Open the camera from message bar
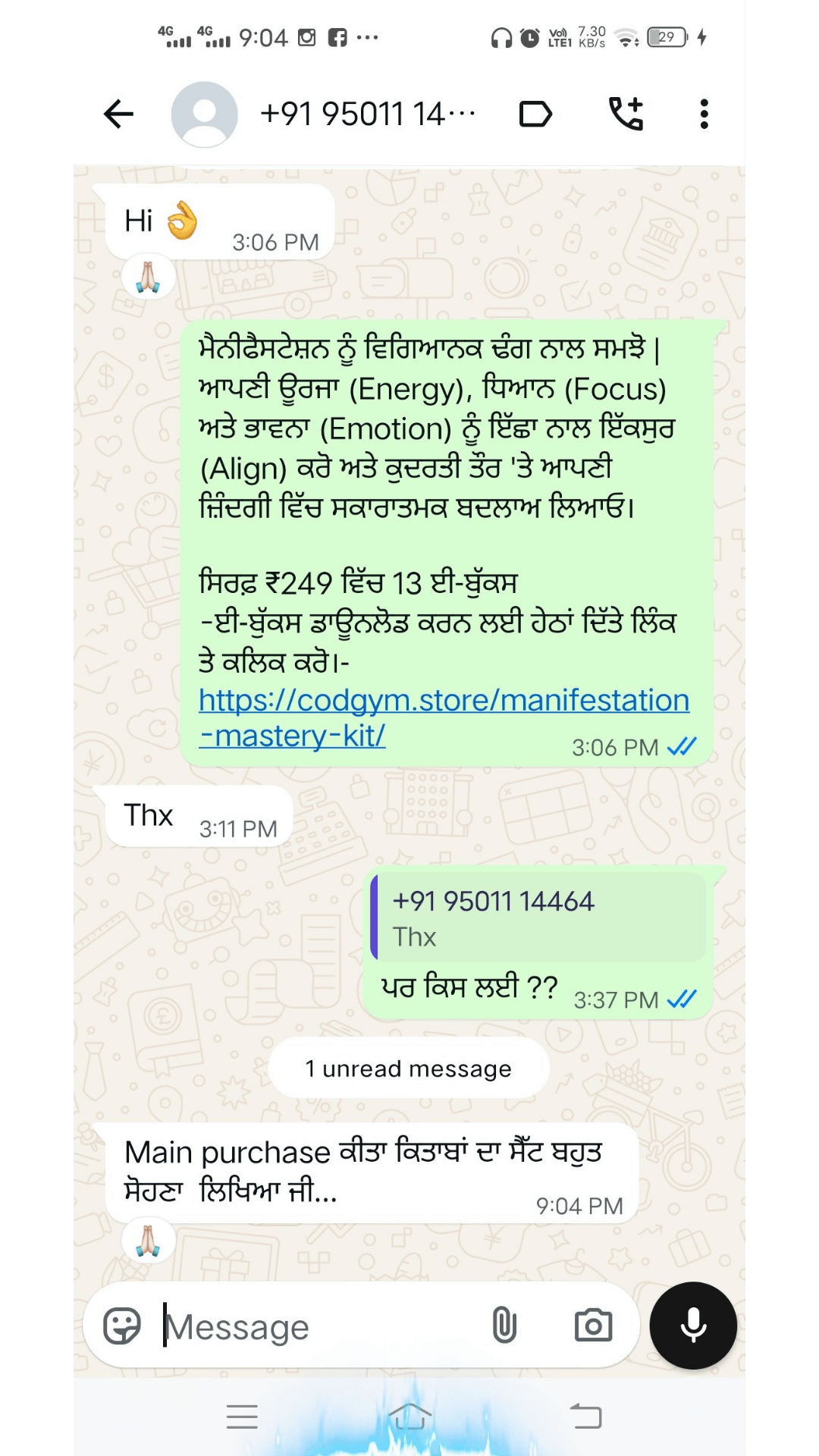The image size is (819, 1456). [593, 1326]
